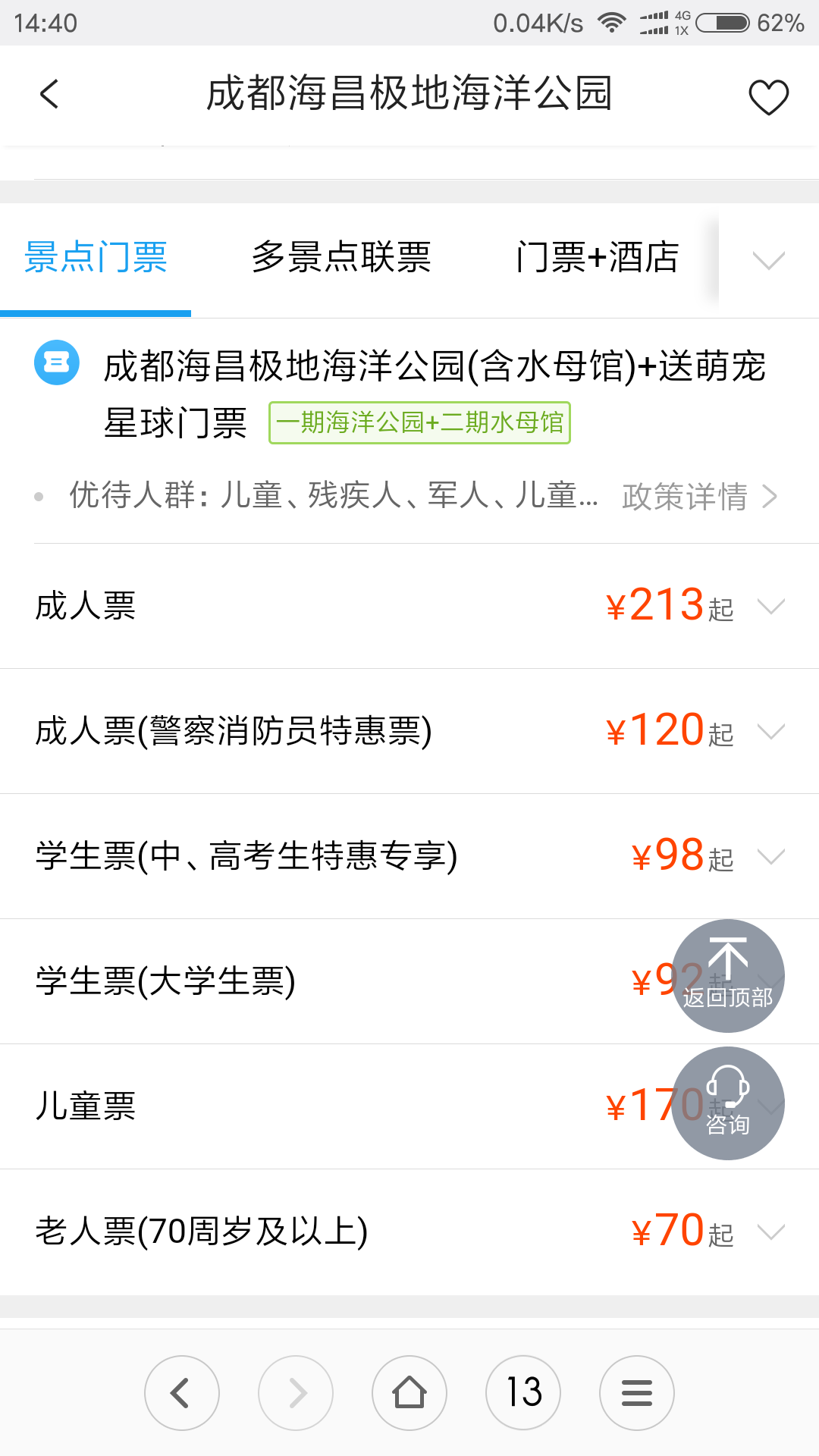This screenshot has height=1456, width=819.
Task: Open the browser hamburger menu
Action: (637, 1393)
